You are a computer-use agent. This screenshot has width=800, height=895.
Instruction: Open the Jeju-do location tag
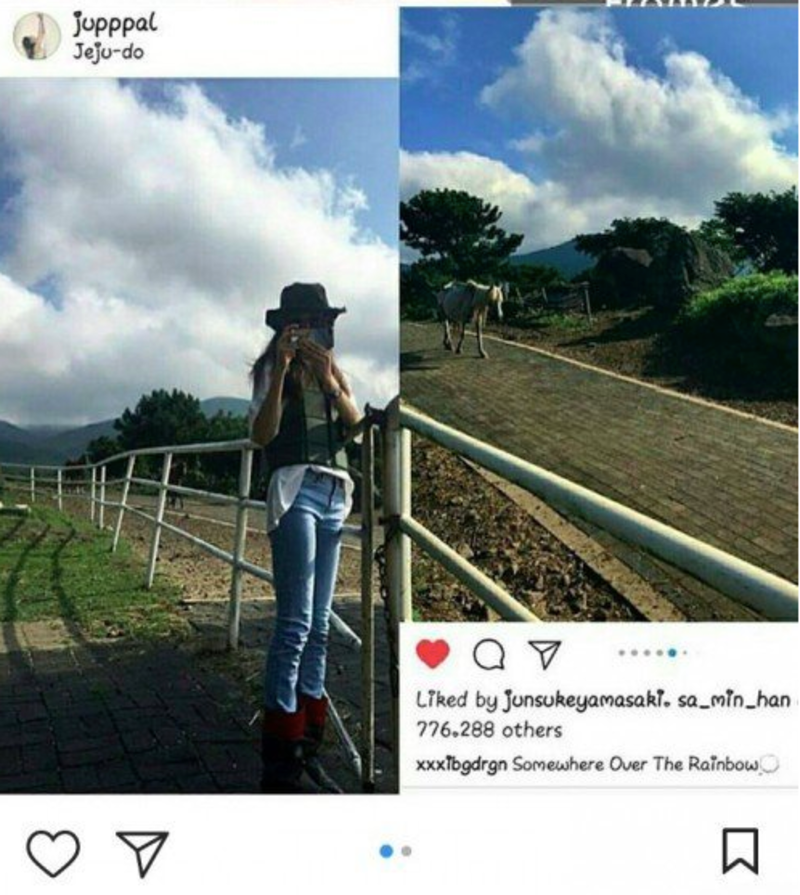(x=107, y=52)
